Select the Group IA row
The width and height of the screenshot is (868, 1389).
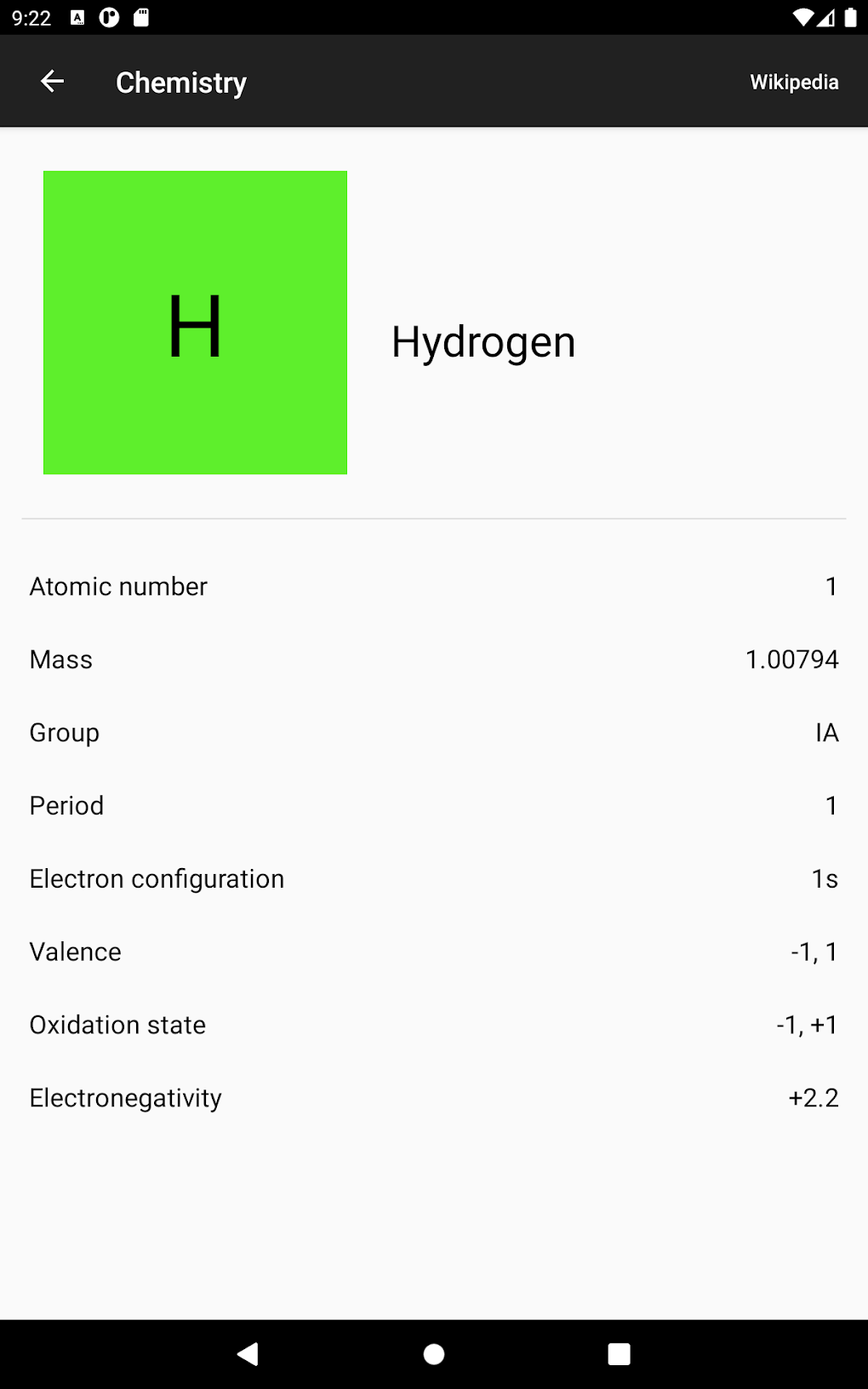point(434,732)
